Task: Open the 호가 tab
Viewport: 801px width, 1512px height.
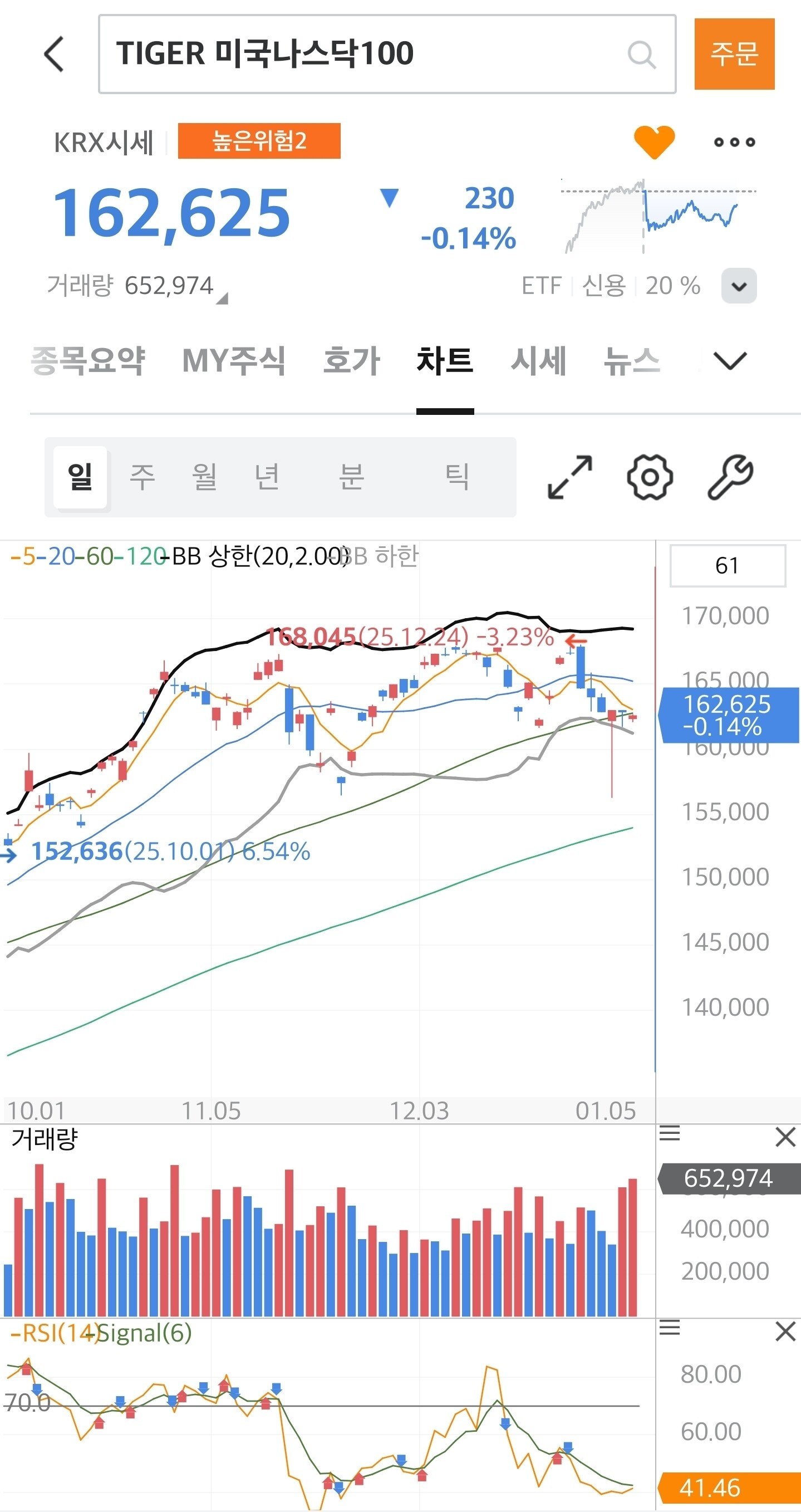Action: click(x=351, y=360)
